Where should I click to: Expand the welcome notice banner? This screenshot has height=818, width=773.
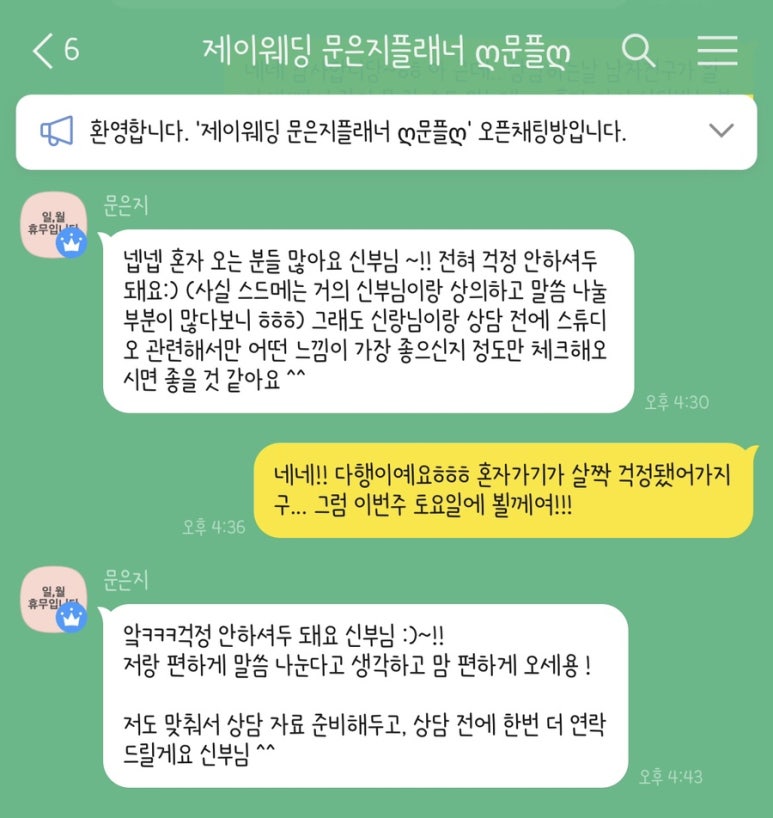(x=720, y=131)
